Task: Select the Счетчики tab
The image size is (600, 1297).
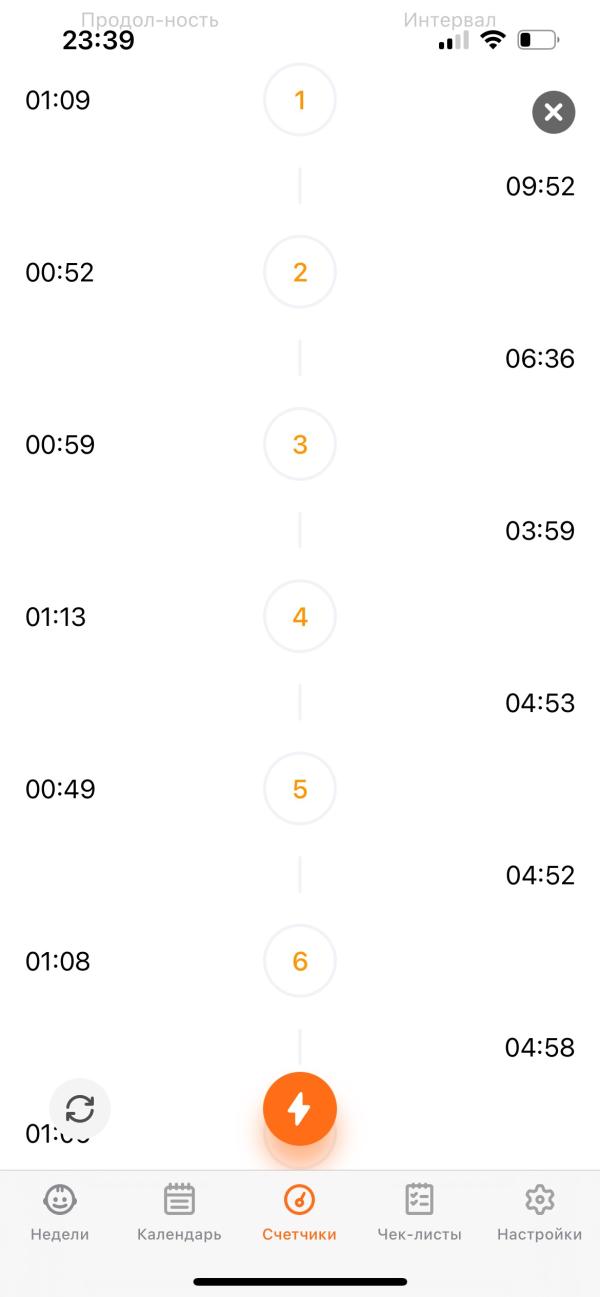Action: click(x=299, y=1212)
